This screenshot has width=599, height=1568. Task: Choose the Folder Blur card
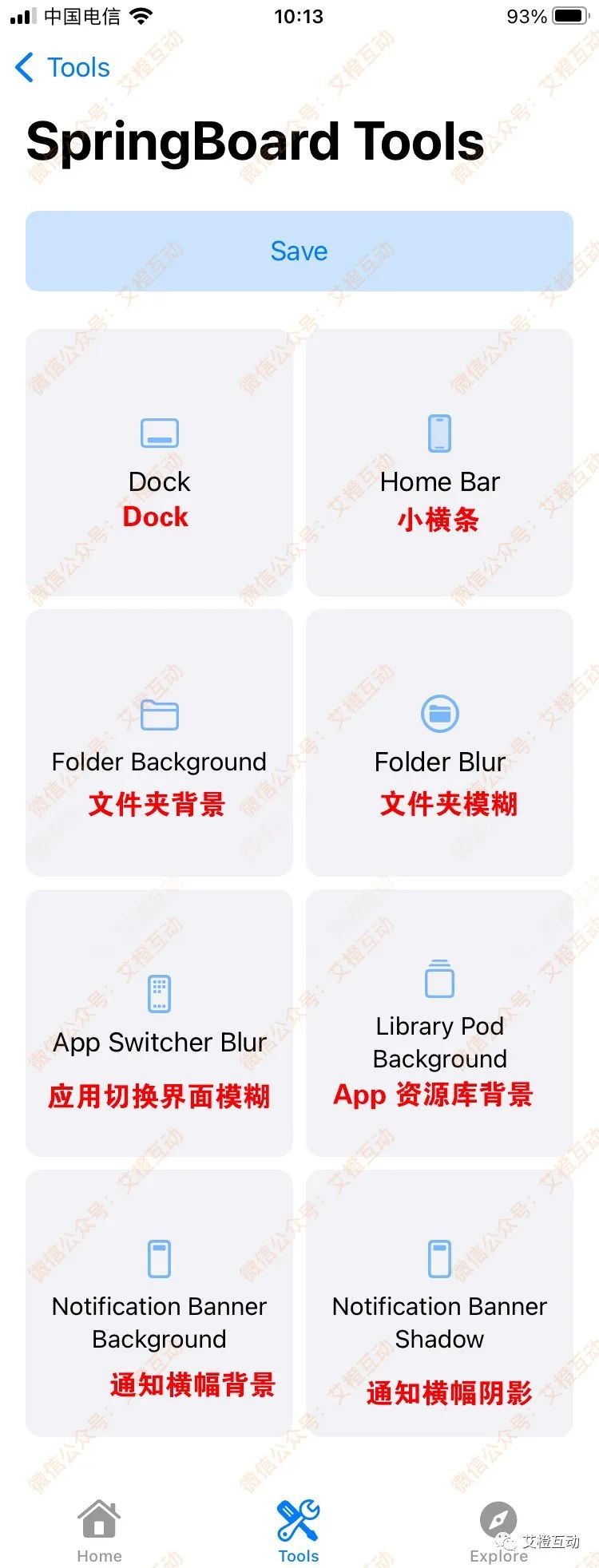point(439,742)
